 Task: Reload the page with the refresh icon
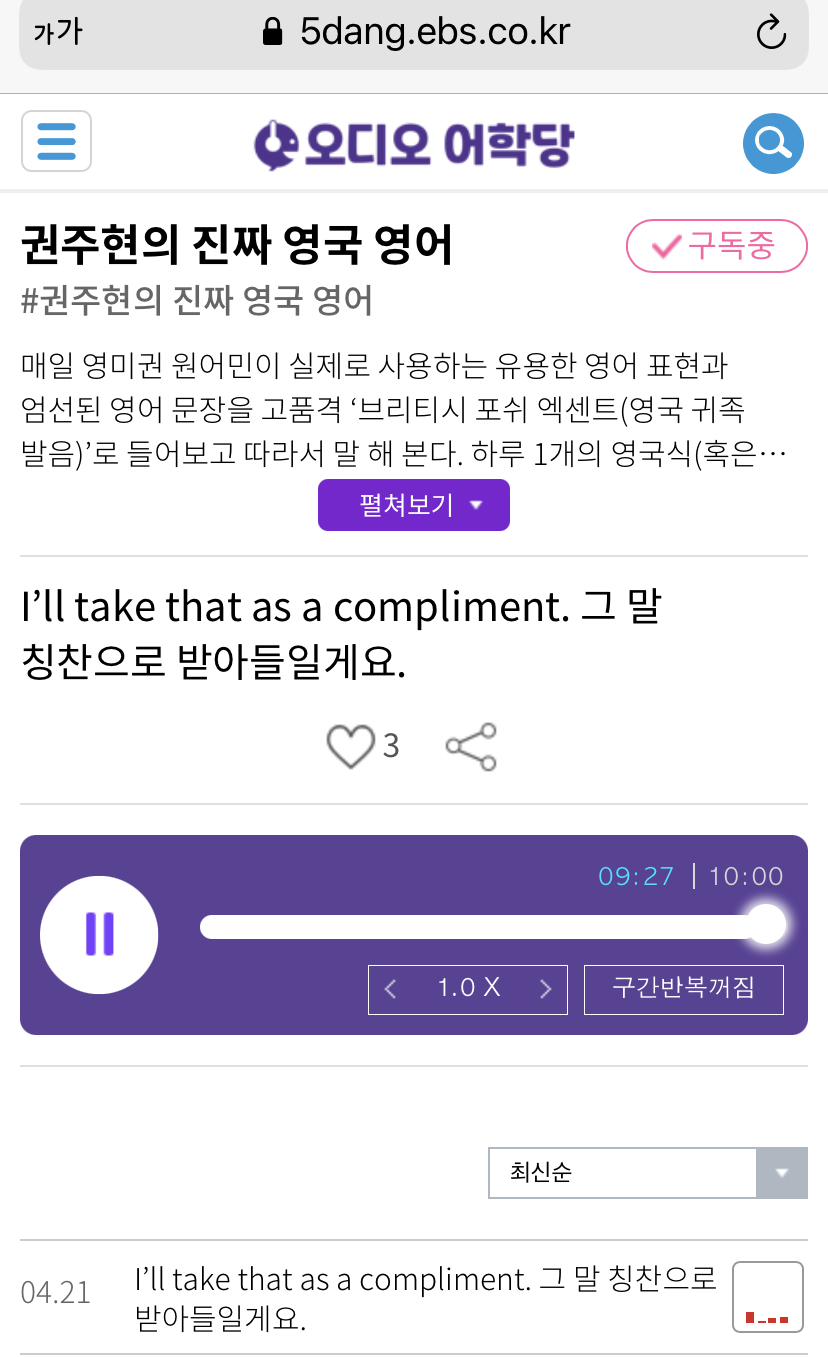click(770, 31)
